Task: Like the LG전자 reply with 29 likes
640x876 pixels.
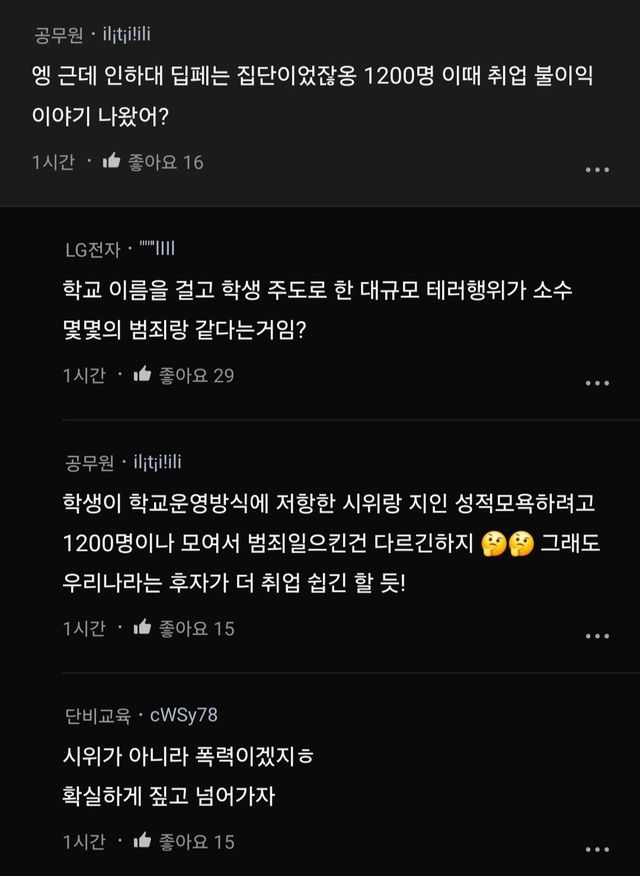Action: pos(143,375)
